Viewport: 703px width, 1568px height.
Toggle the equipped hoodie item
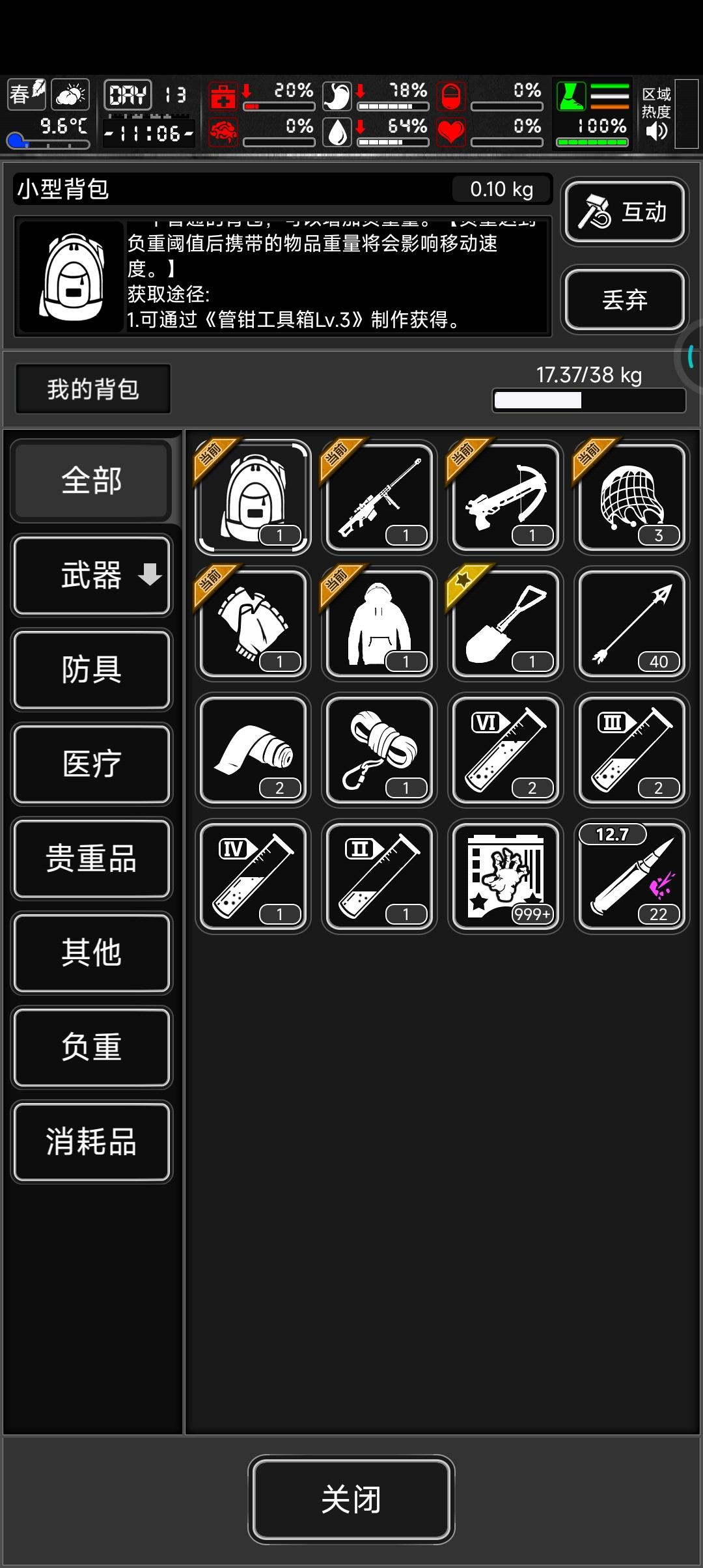[x=378, y=623]
